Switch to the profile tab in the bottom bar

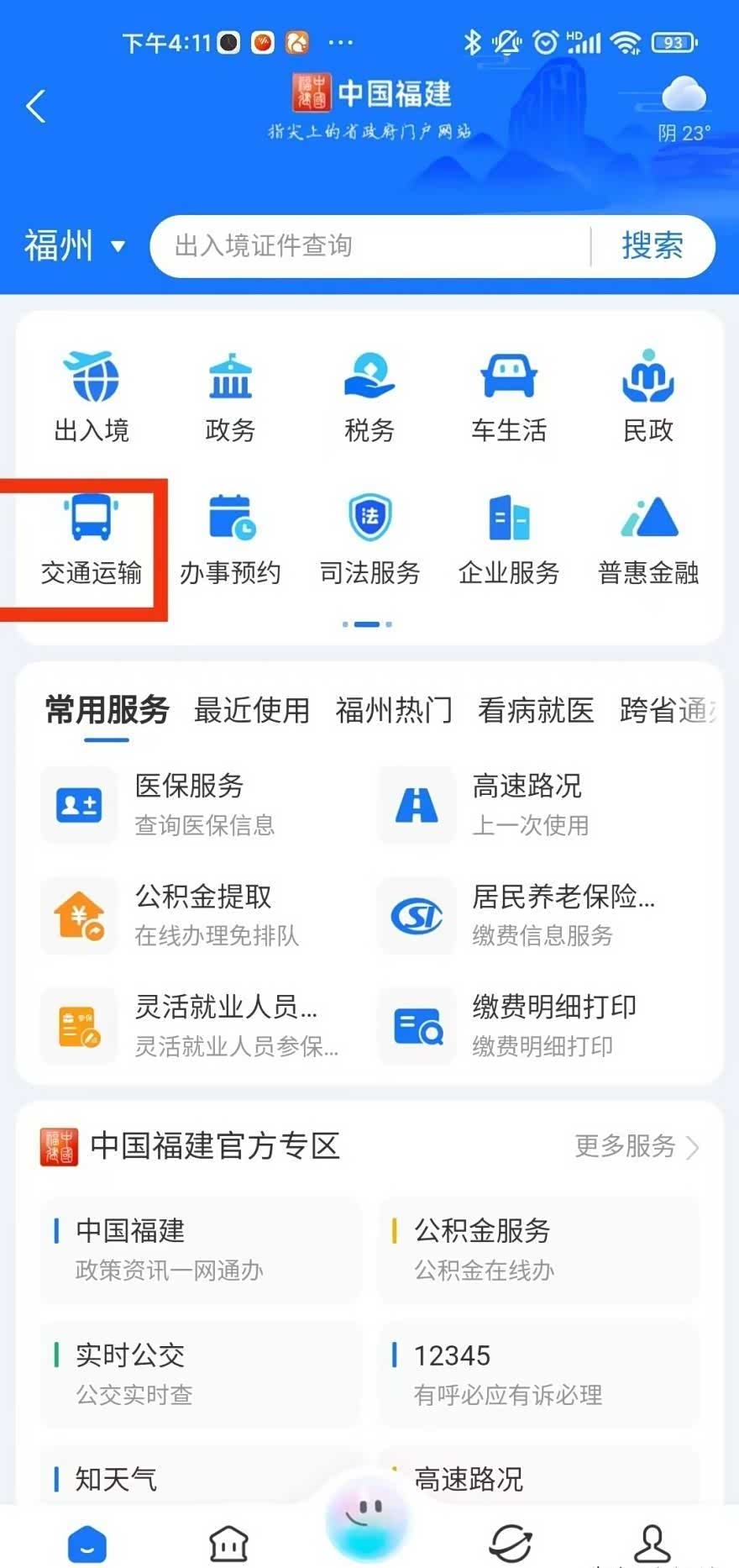tap(651, 1543)
